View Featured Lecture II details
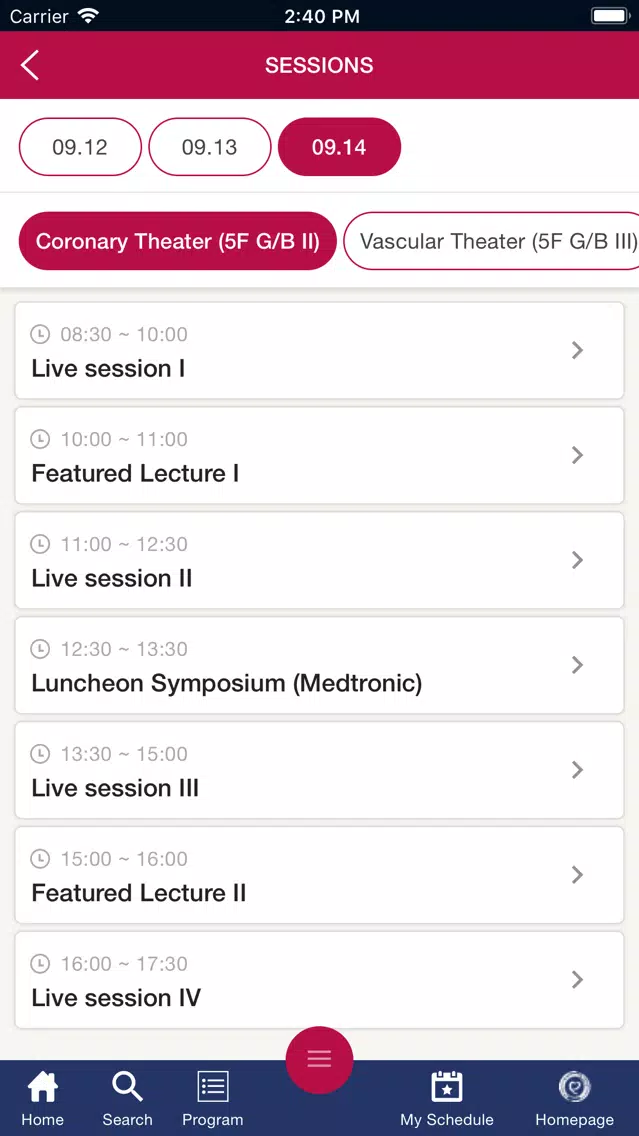The width and height of the screenshot is (639, 1136). coord(320,875)
